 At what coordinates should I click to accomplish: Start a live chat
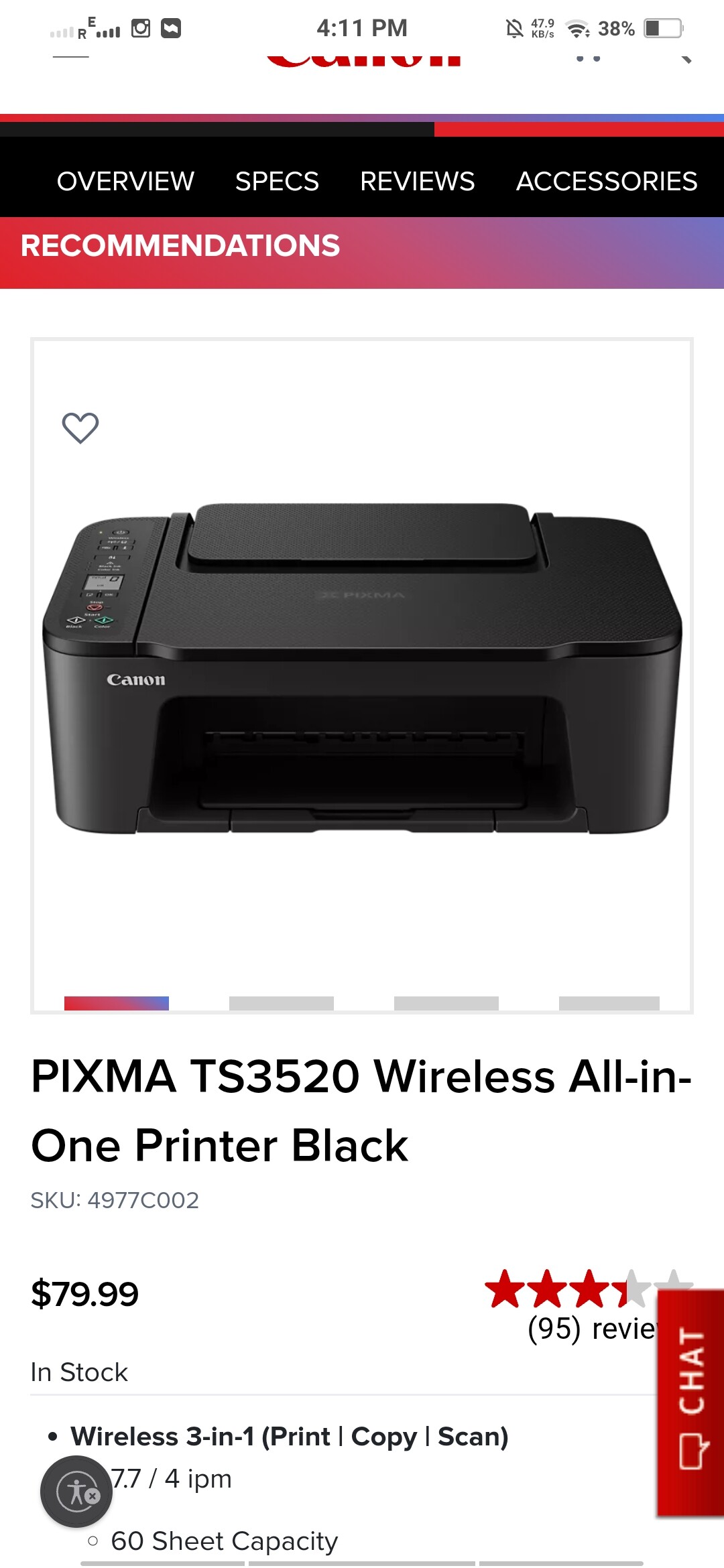click(690, 1402)
